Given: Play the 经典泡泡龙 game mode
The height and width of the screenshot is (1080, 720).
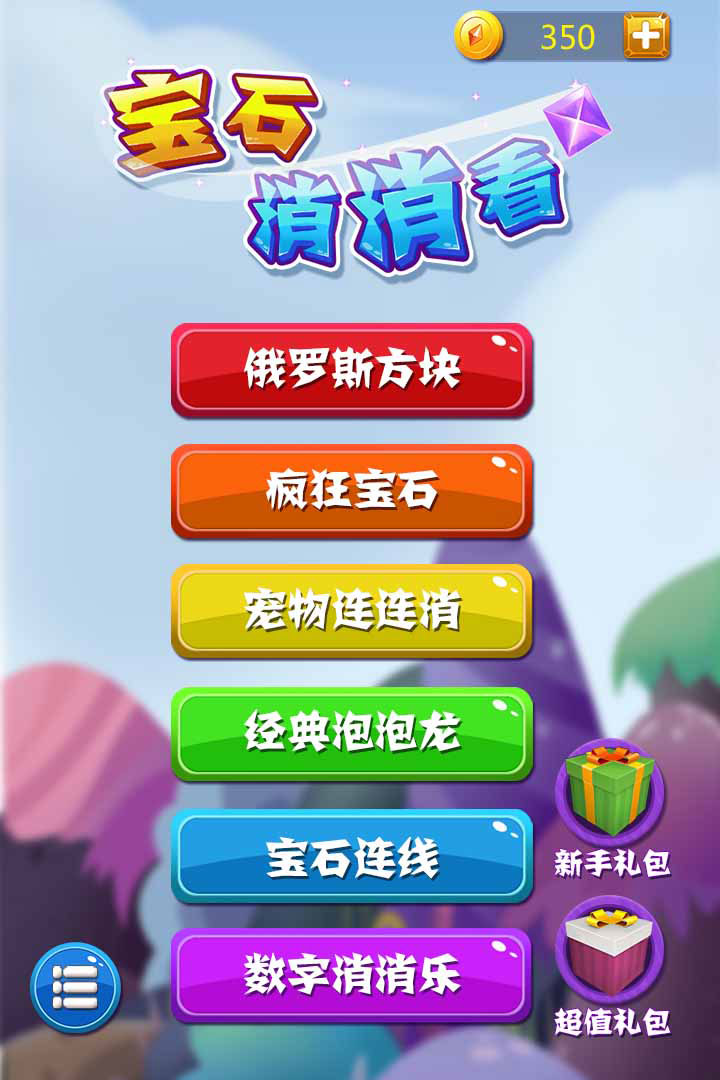Looking at the screenshot, I should click(x=351, y=734).
